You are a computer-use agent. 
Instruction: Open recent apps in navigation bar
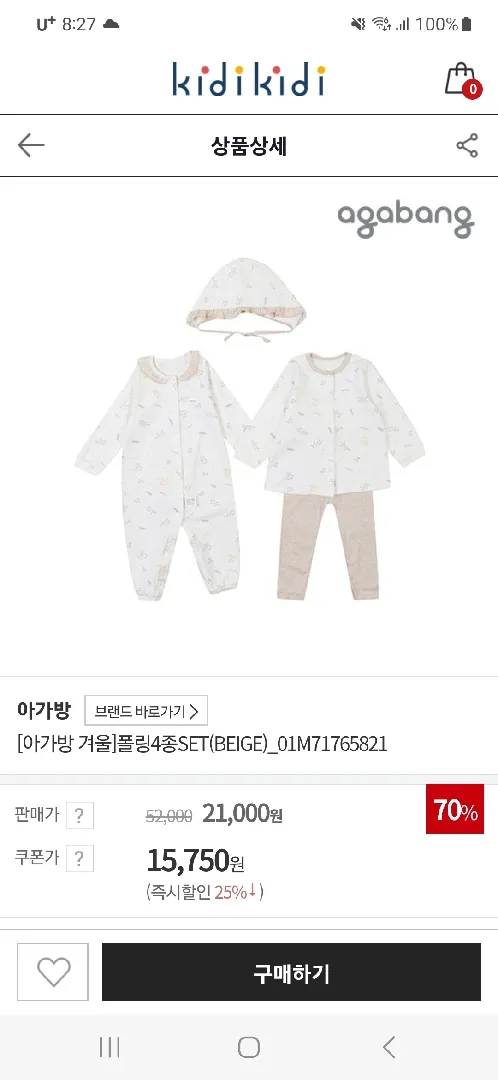point(109,1048)
